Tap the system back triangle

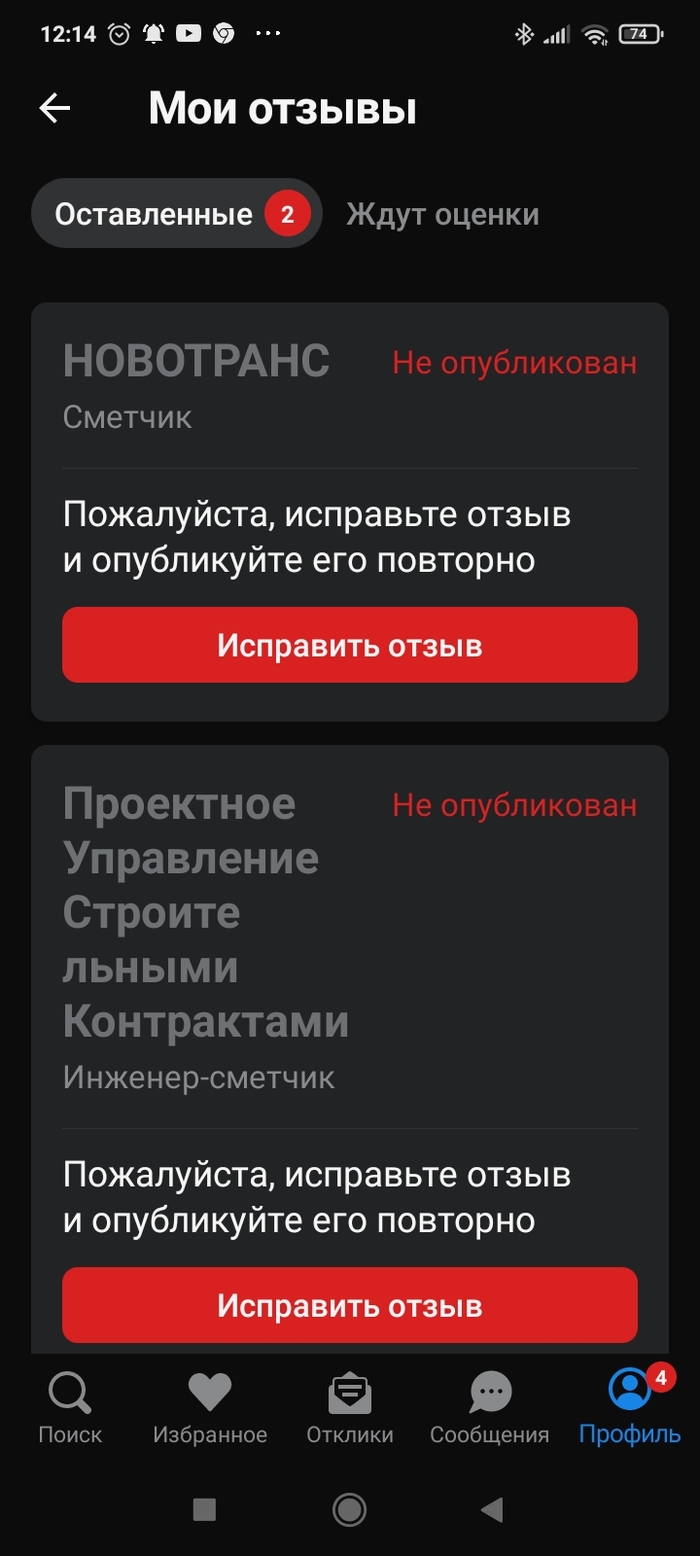(x=491, y=1509)
